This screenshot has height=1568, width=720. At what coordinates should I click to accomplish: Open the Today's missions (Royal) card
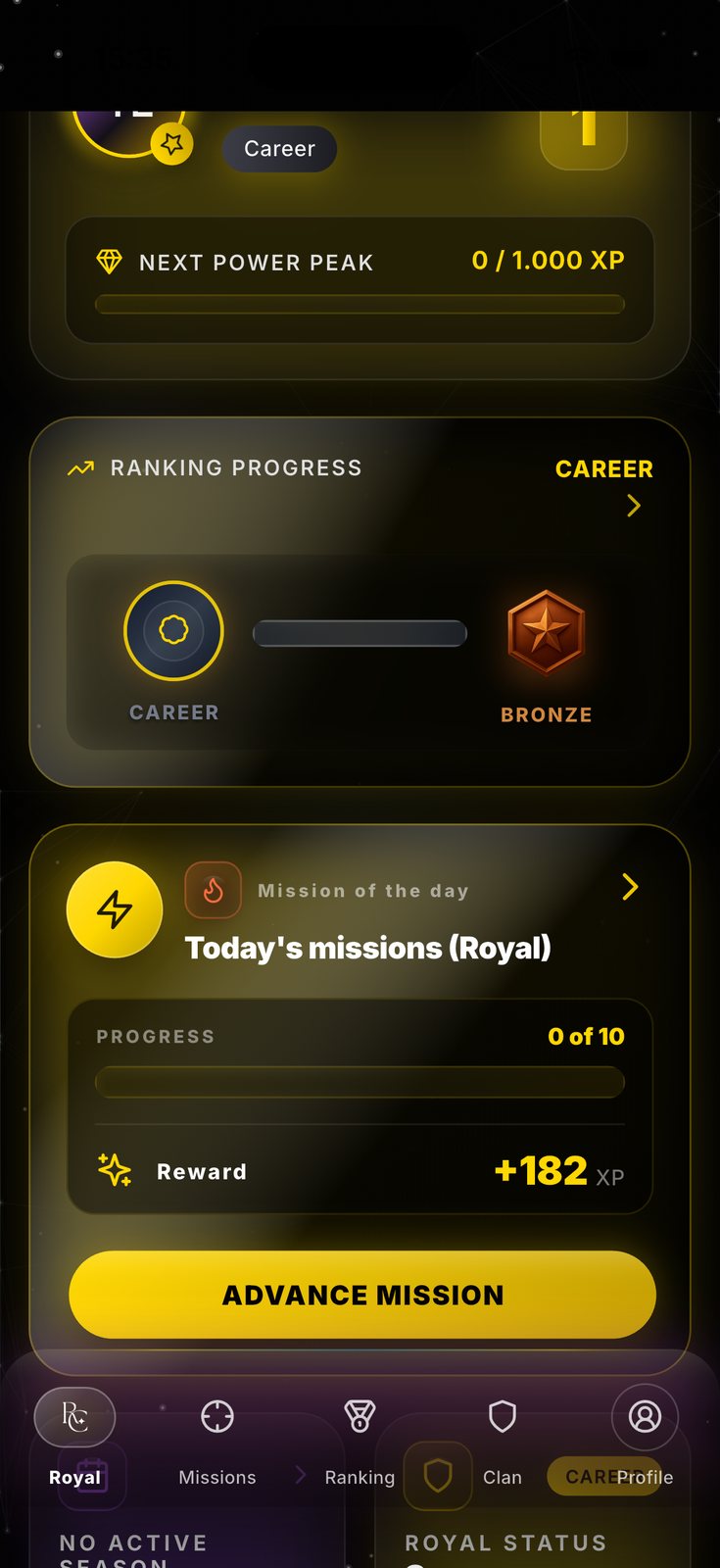[x=360, y=1098]
